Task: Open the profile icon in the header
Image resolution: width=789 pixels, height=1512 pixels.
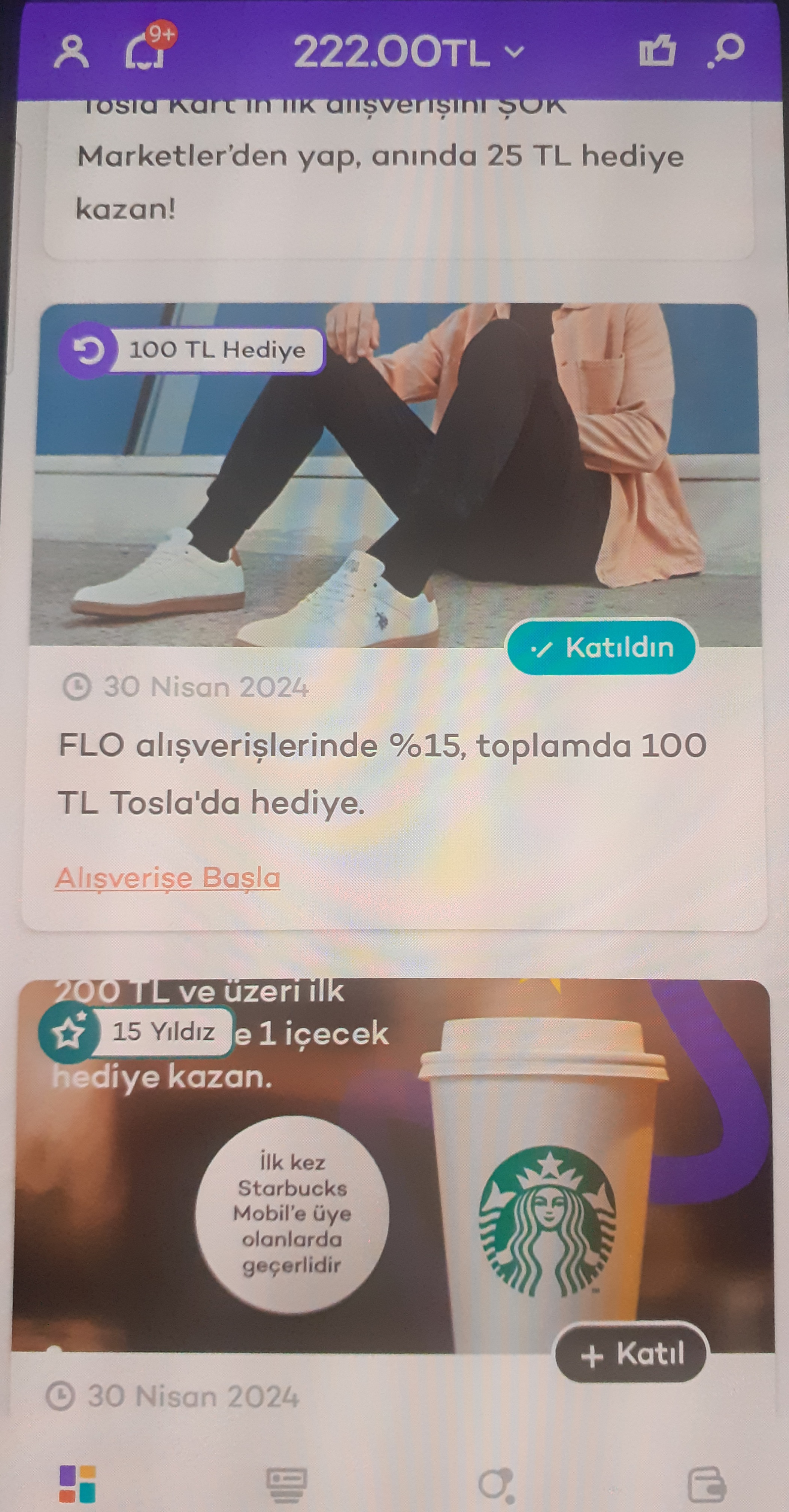Action: (x=71, y=52)
